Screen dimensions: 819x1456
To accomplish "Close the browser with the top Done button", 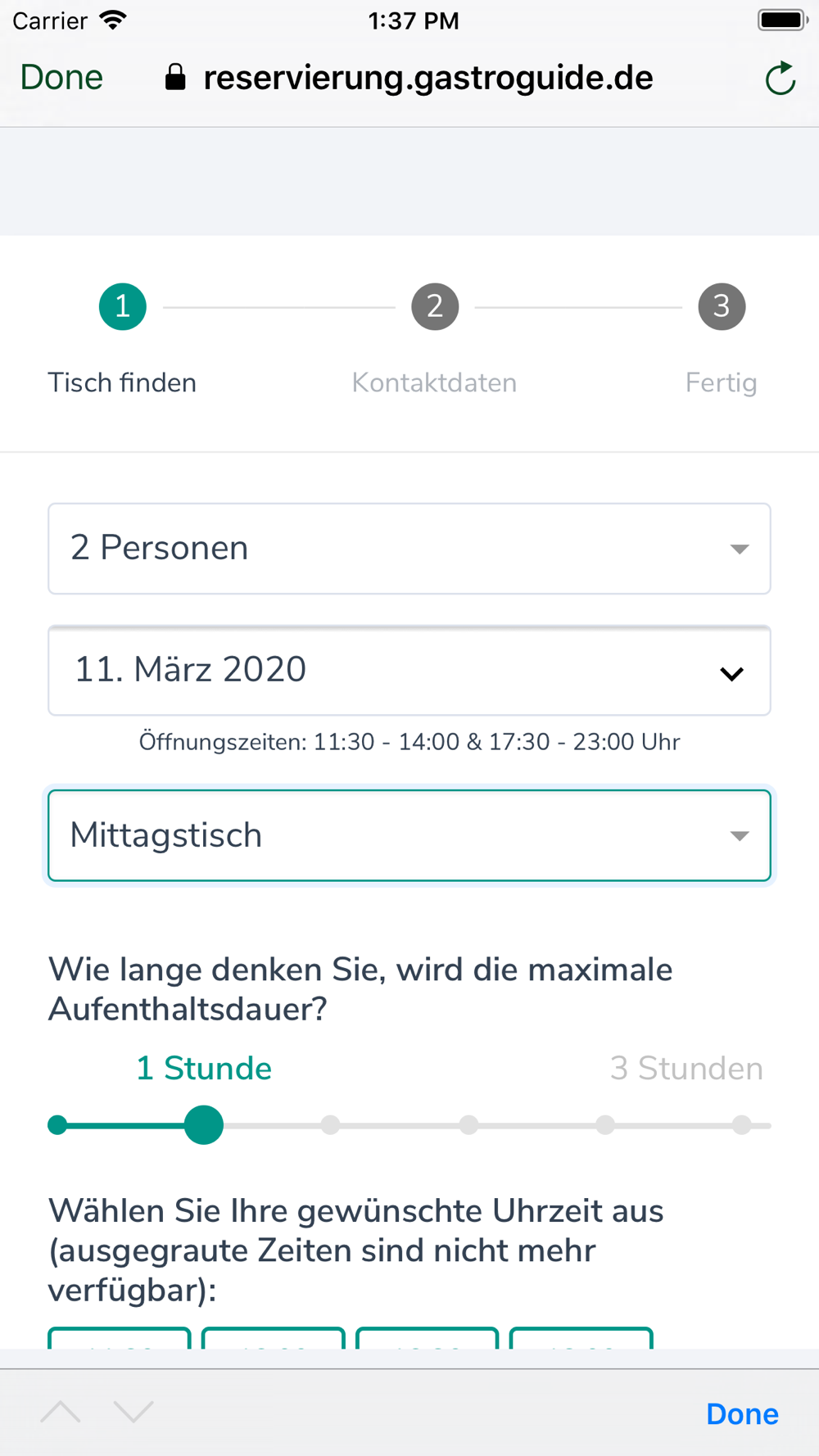I will [x=61, y=78].
